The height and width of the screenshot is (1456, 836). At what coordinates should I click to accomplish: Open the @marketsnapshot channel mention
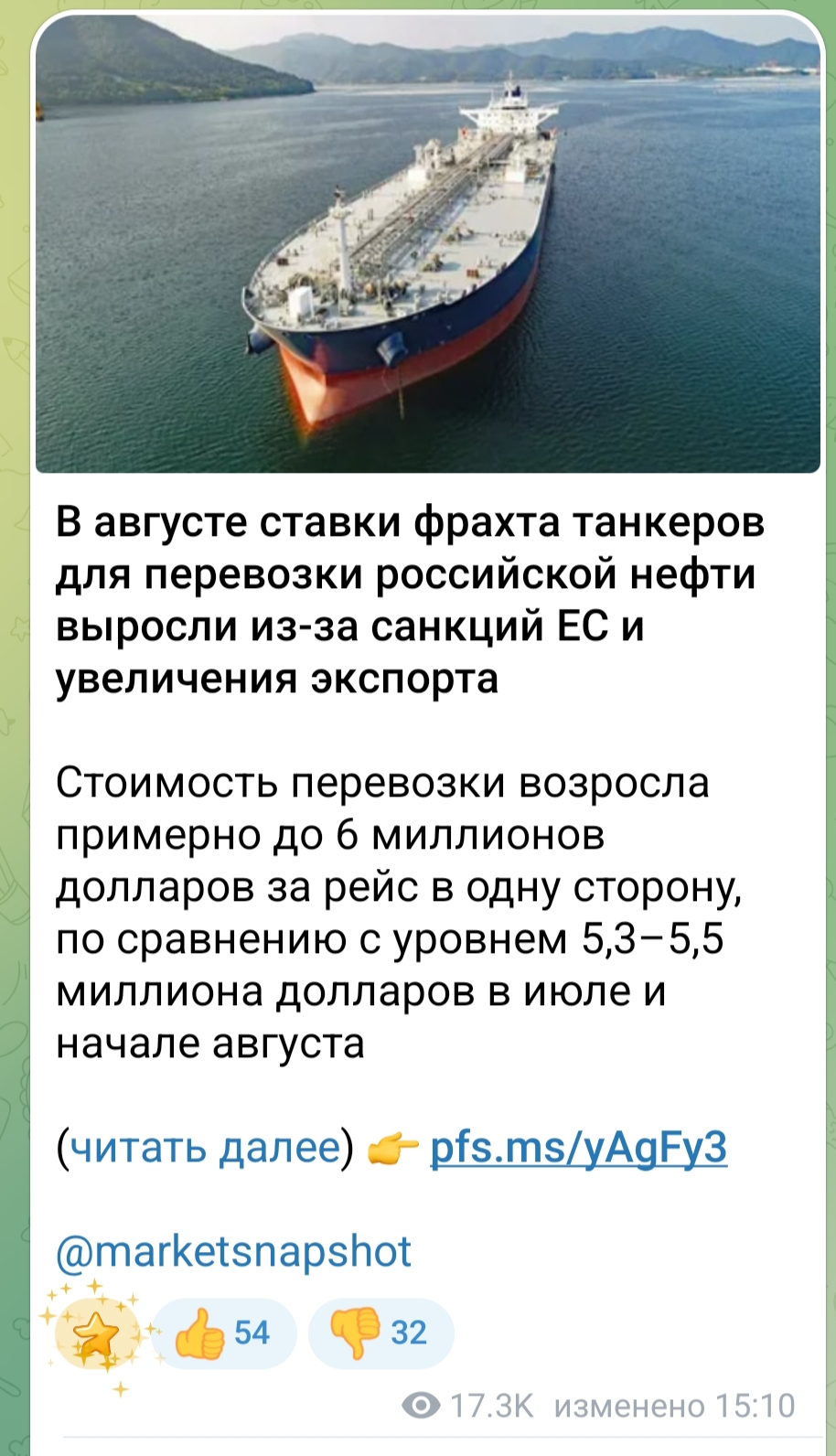(233, 1251)
